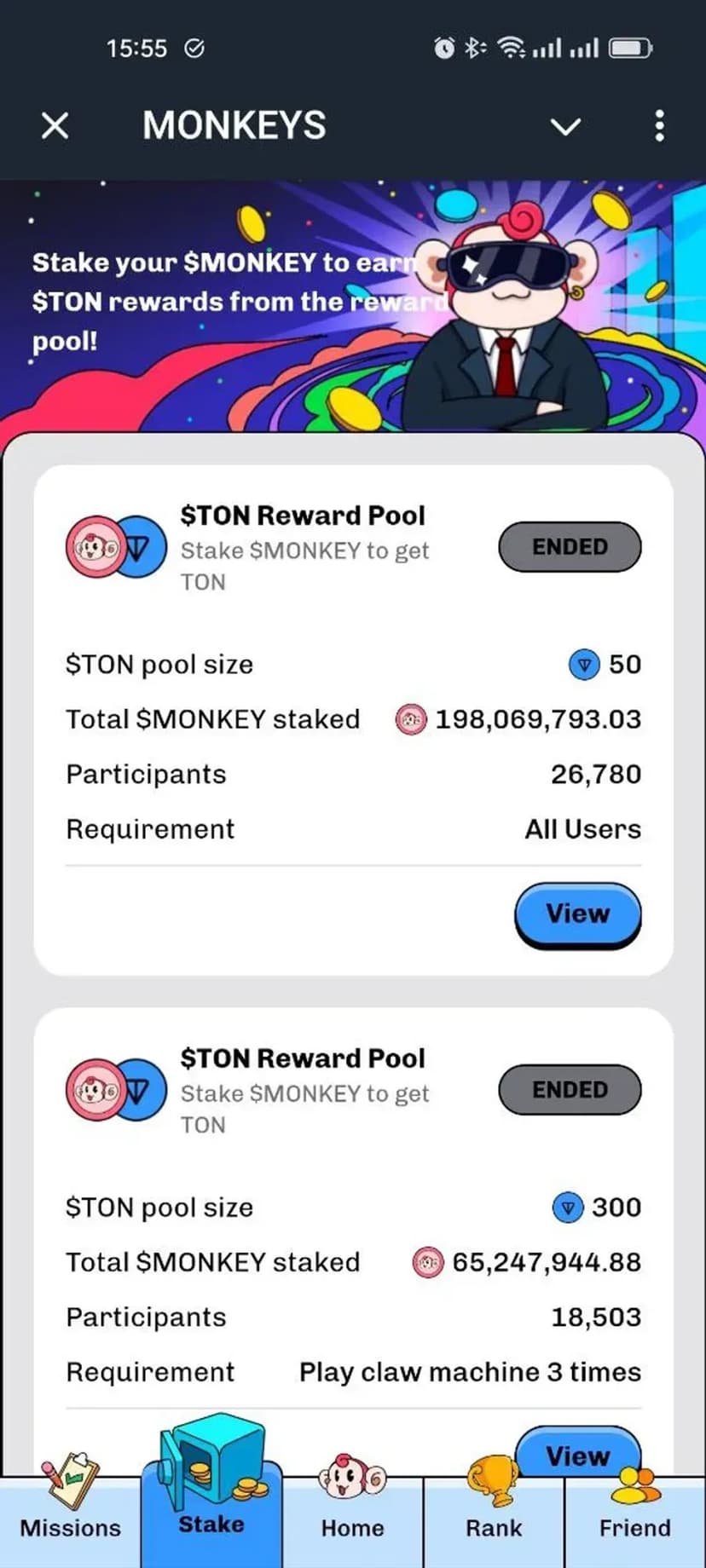View the 300 TON reward pool
Viewport: 706px width, 1568px height.
pyautogui.click(x=577, y=1452)
